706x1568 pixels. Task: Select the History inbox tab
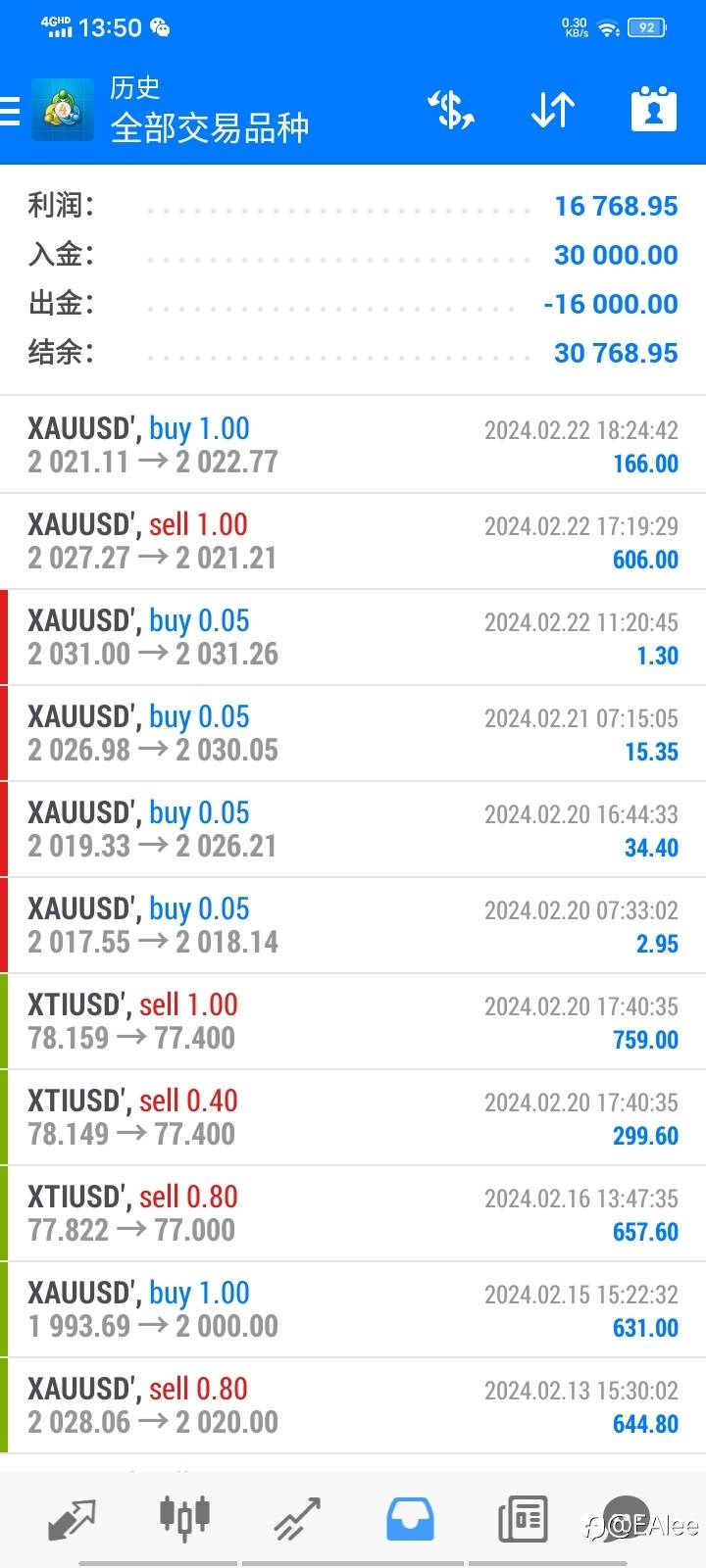(x=410, y=1518)
